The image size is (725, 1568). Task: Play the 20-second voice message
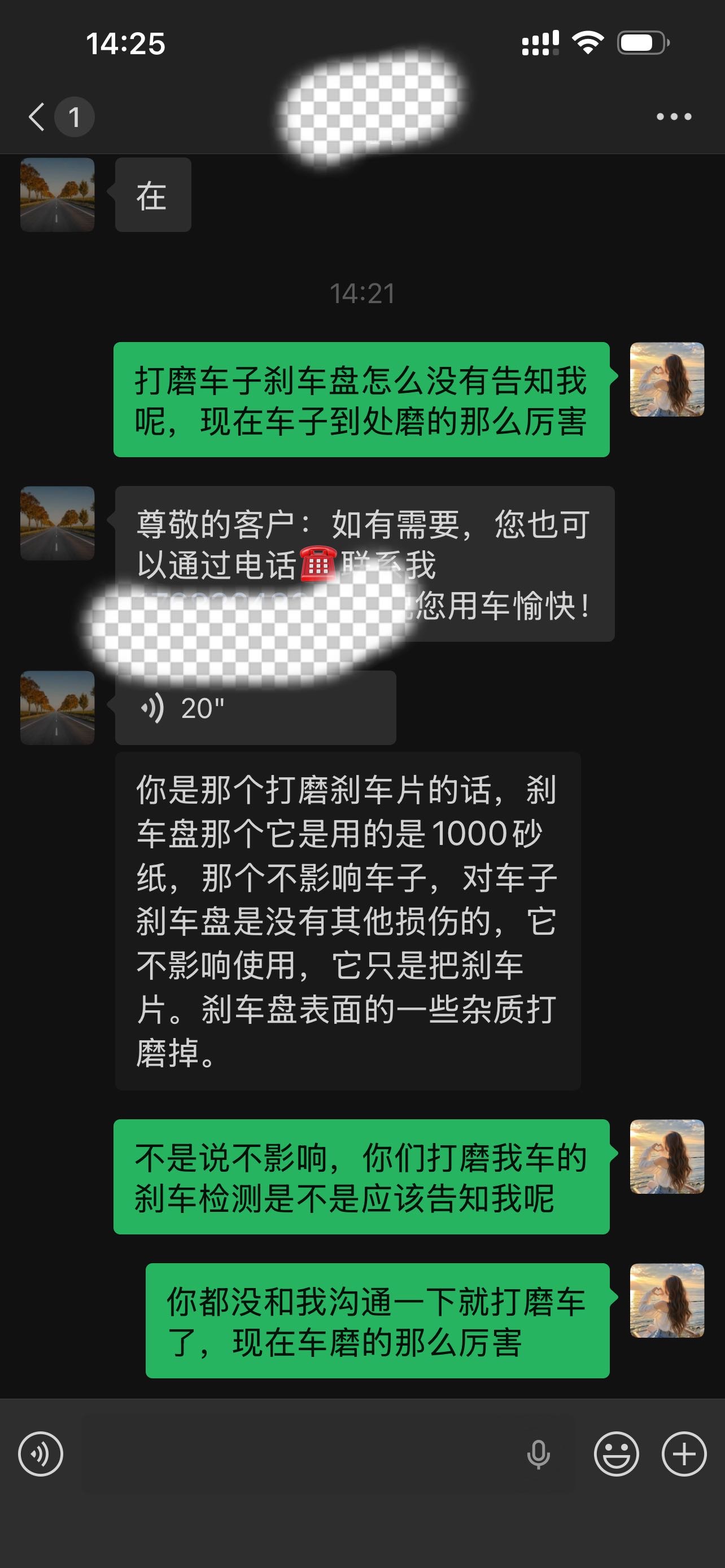click(255, 708)
